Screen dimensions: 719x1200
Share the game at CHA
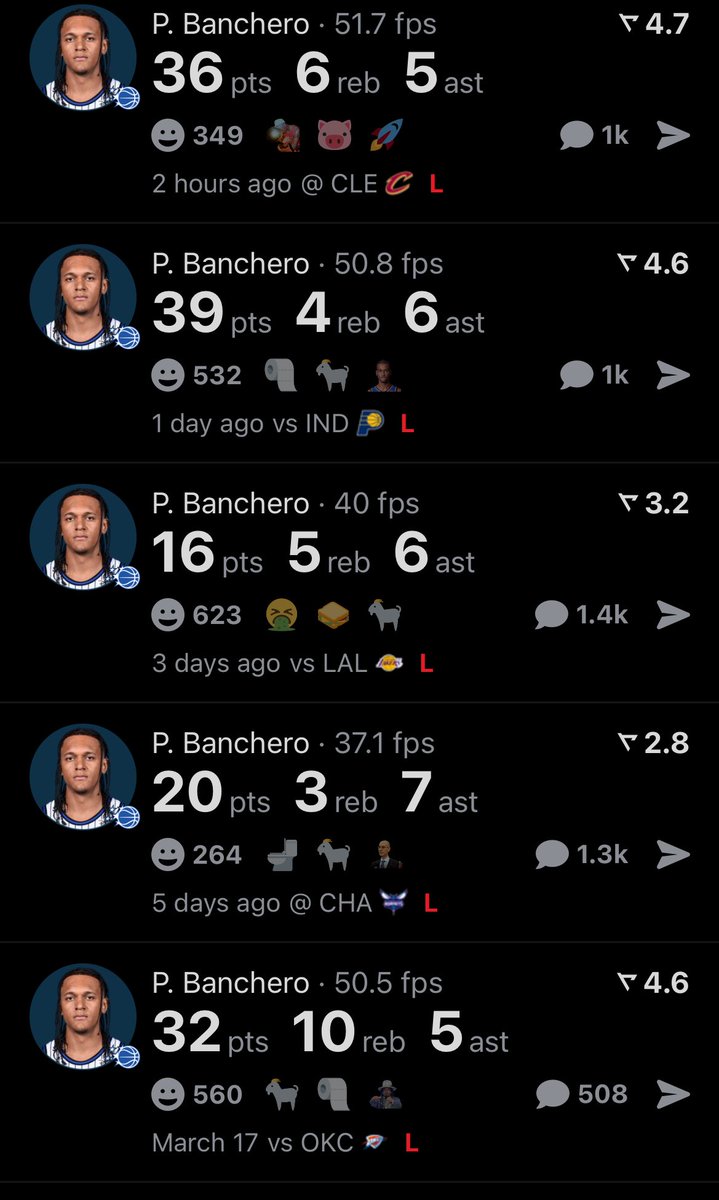673,855
